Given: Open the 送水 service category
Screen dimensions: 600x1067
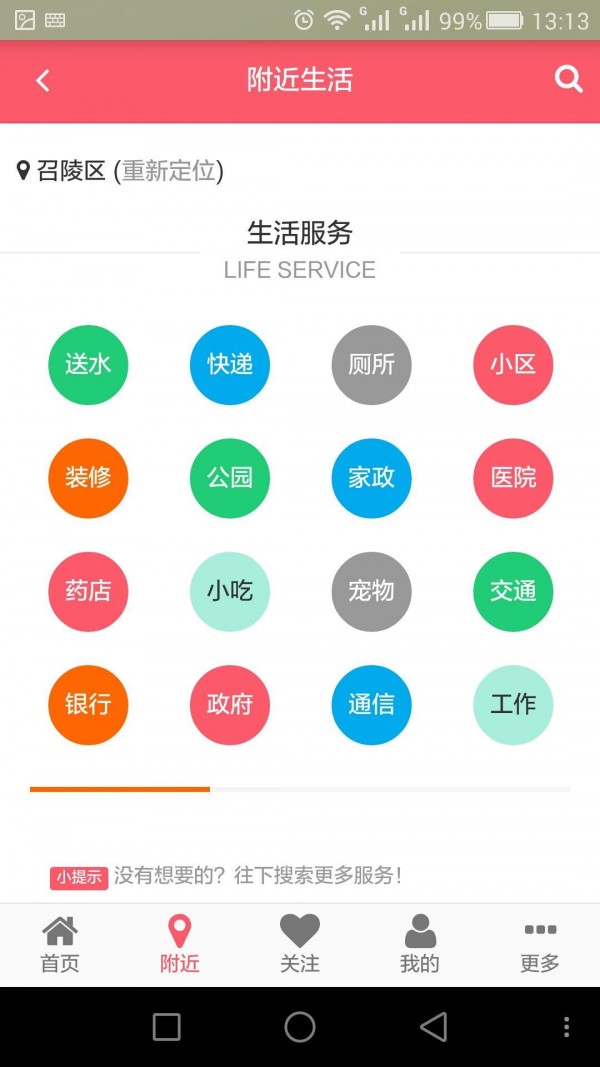Looking at the screenshot, I should tap(88, 365).
